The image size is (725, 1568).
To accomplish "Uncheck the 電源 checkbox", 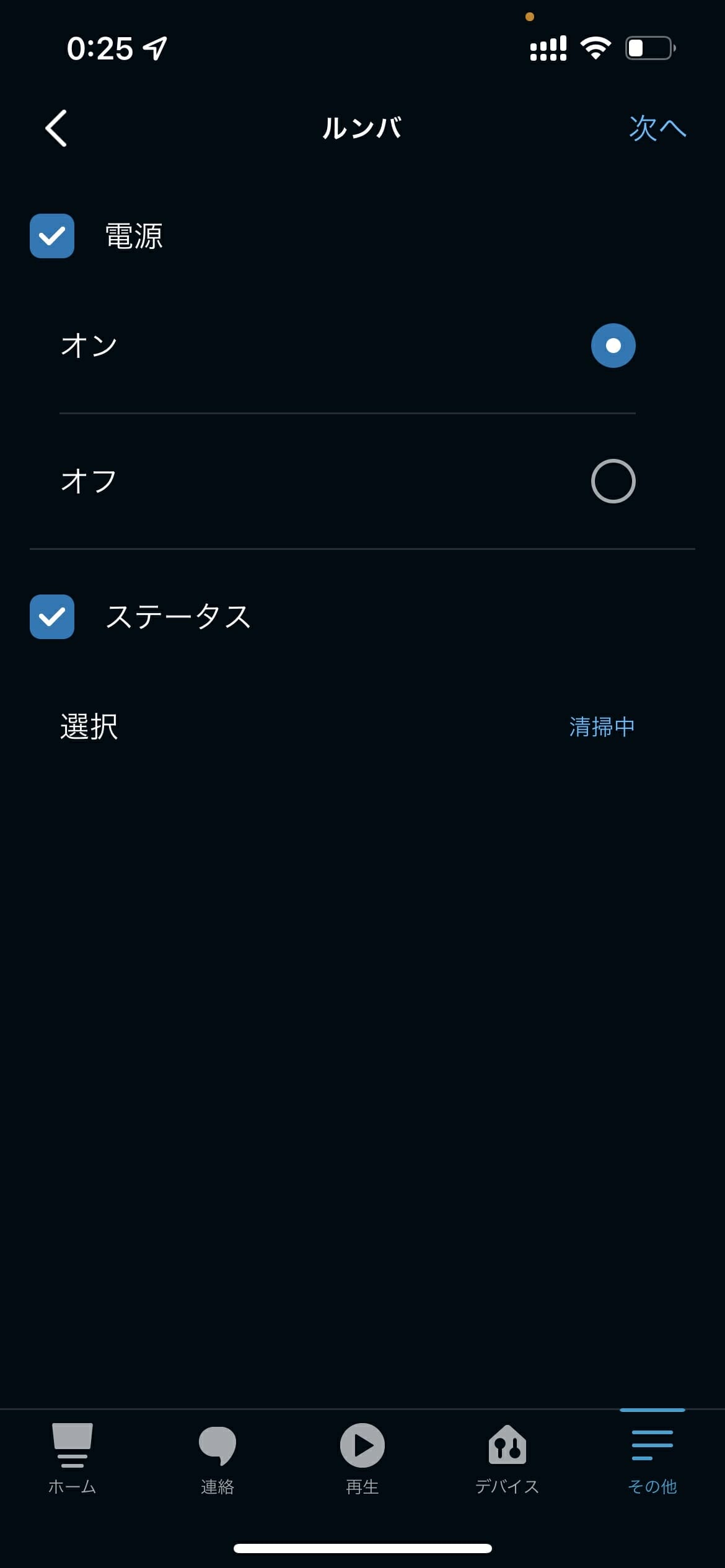I will [x=52, y=236].
